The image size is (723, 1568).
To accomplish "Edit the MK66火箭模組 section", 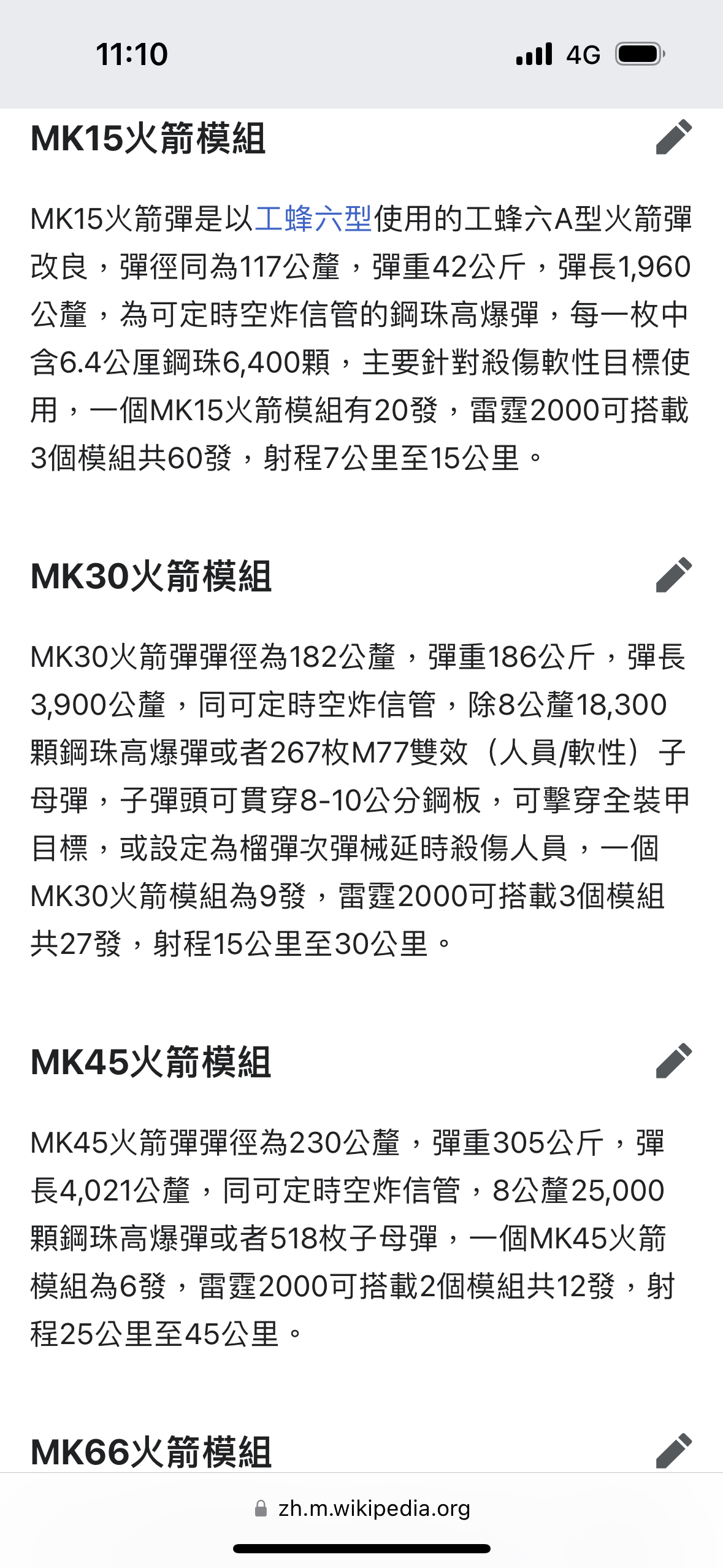I will [x=673, y=1450].
